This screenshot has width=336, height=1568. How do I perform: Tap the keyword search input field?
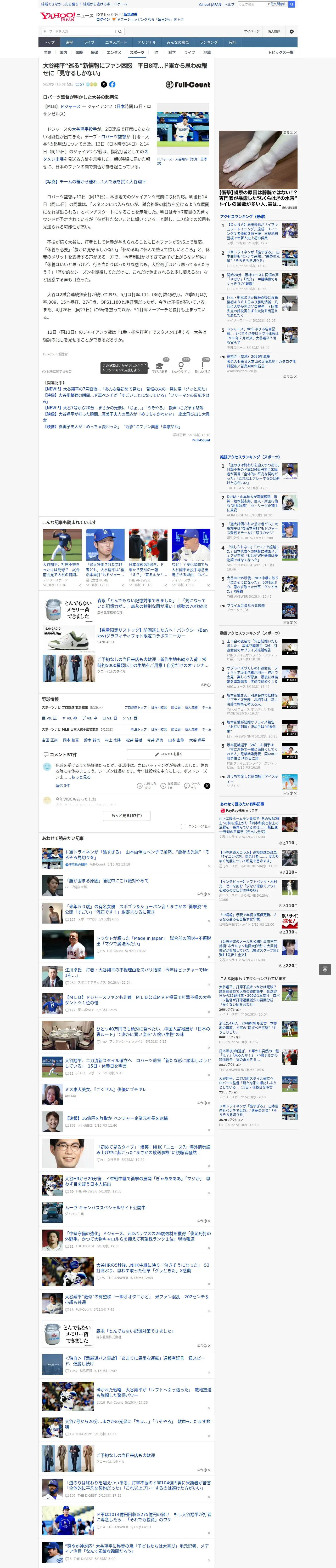(78, 31)
